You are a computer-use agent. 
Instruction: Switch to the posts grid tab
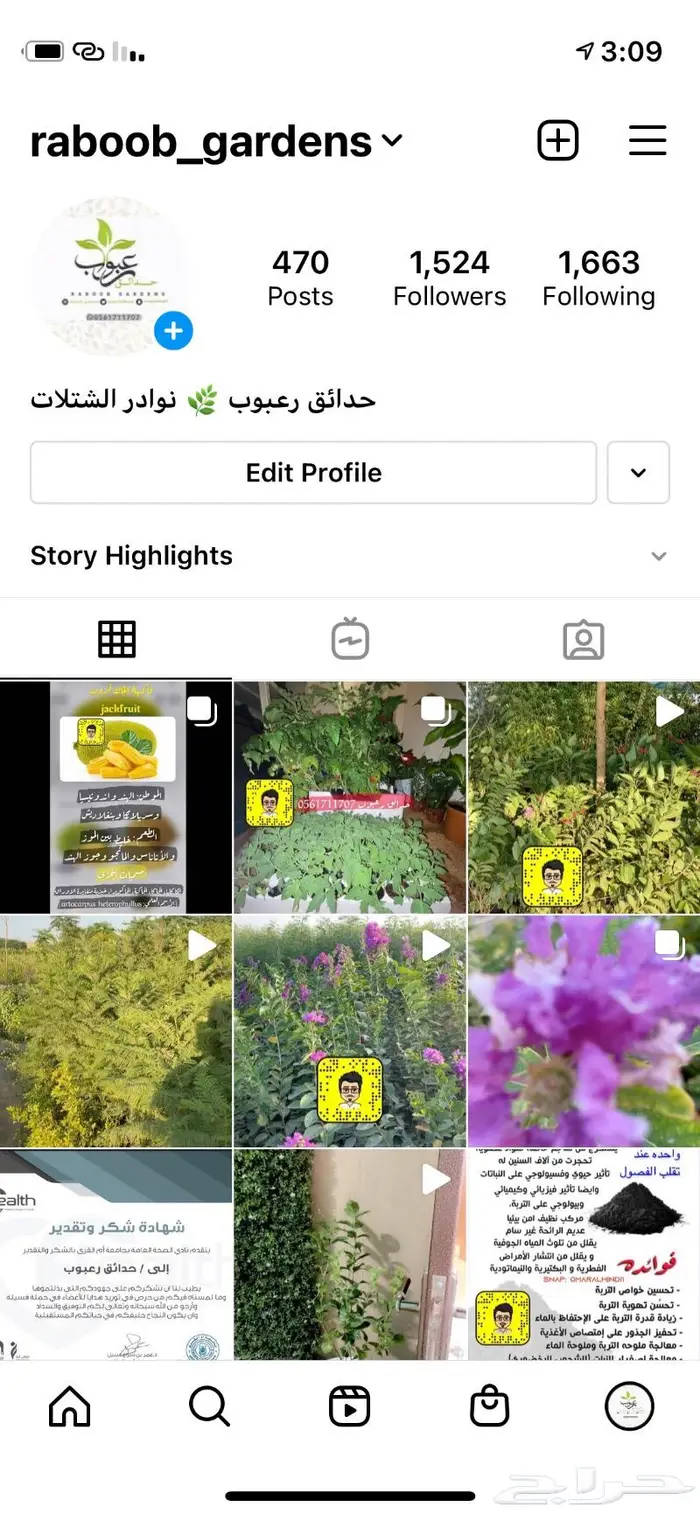point(116,640)
